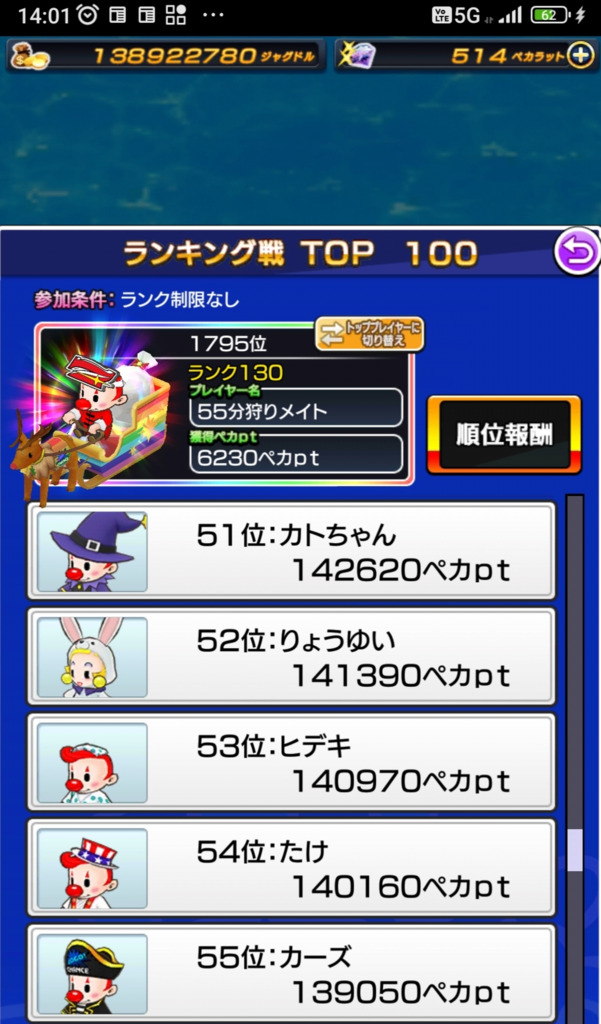
Task: Tap the ranking list scrollbar handle
Action: (575, 850)
